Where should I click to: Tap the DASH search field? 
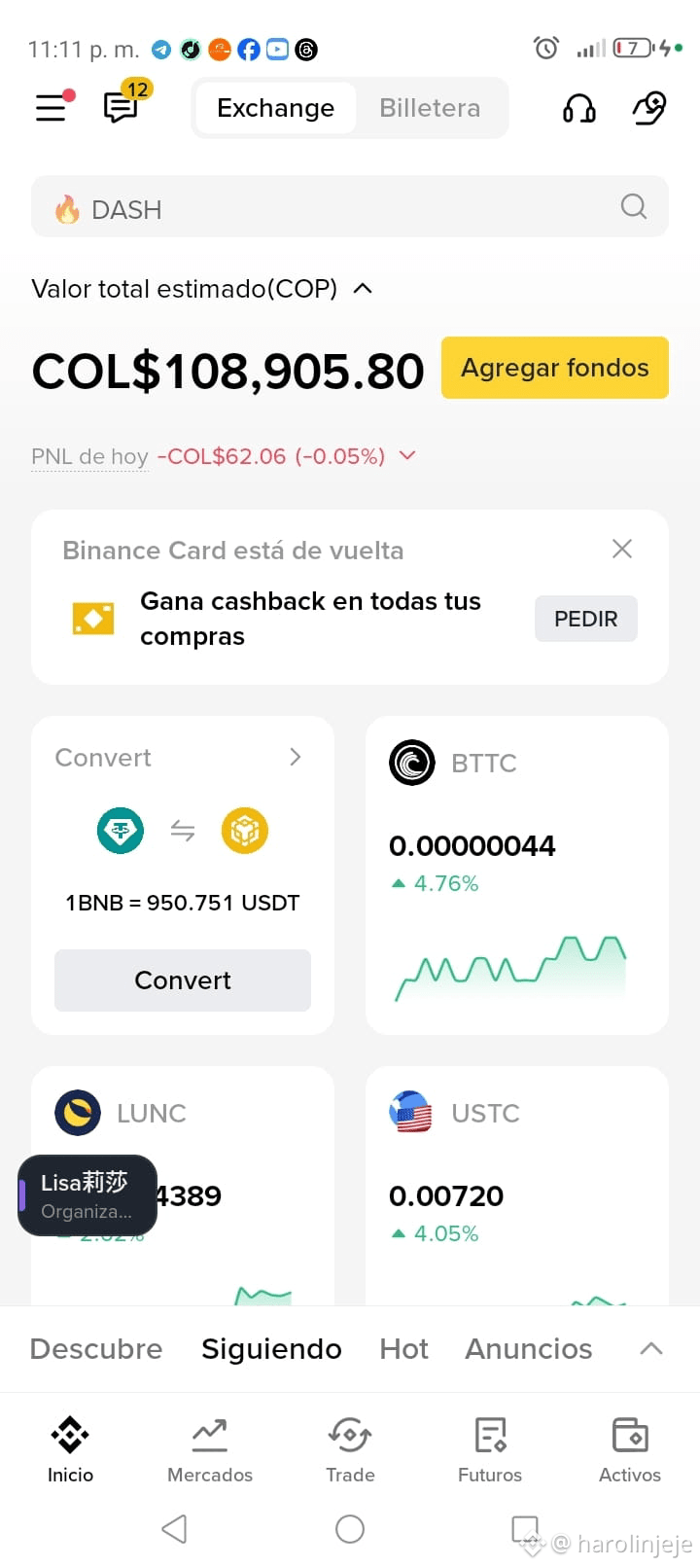click(350, 207)
